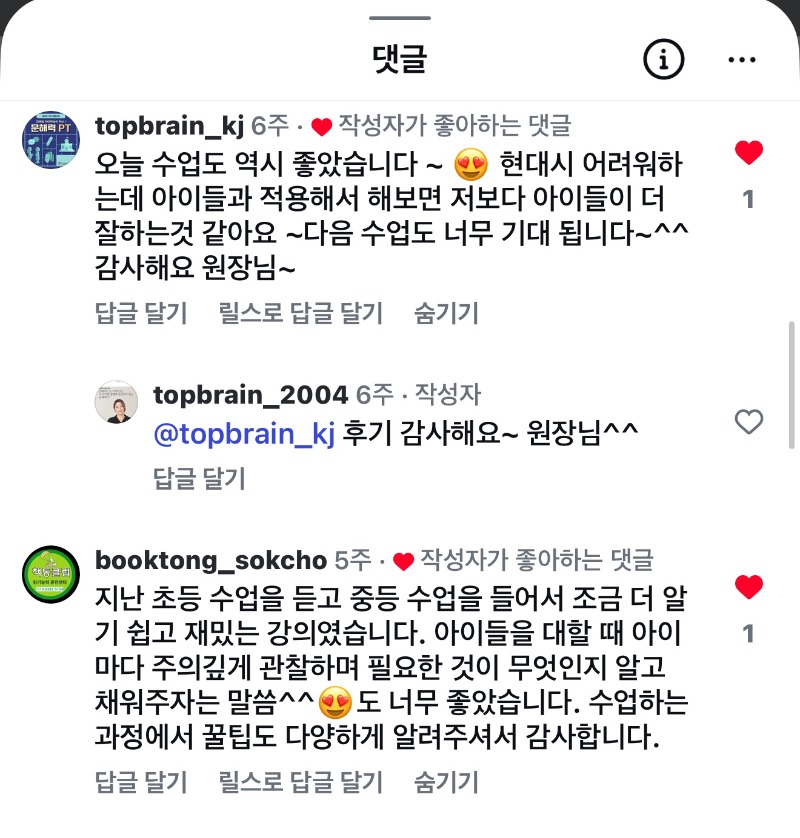Open topbrain_kj's profile picture
This screenshot has width=800, height=838.
pos(50,141)
